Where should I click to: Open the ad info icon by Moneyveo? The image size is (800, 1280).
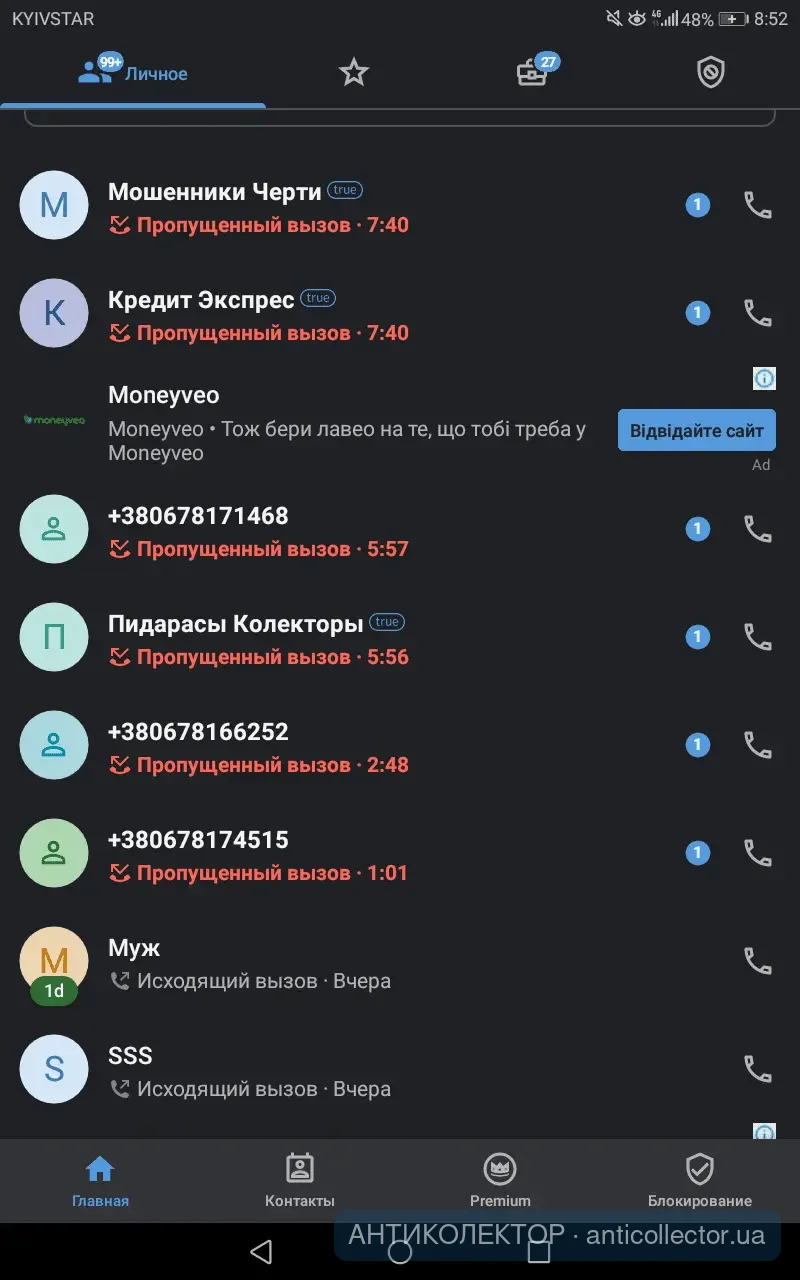click(764, 378)
